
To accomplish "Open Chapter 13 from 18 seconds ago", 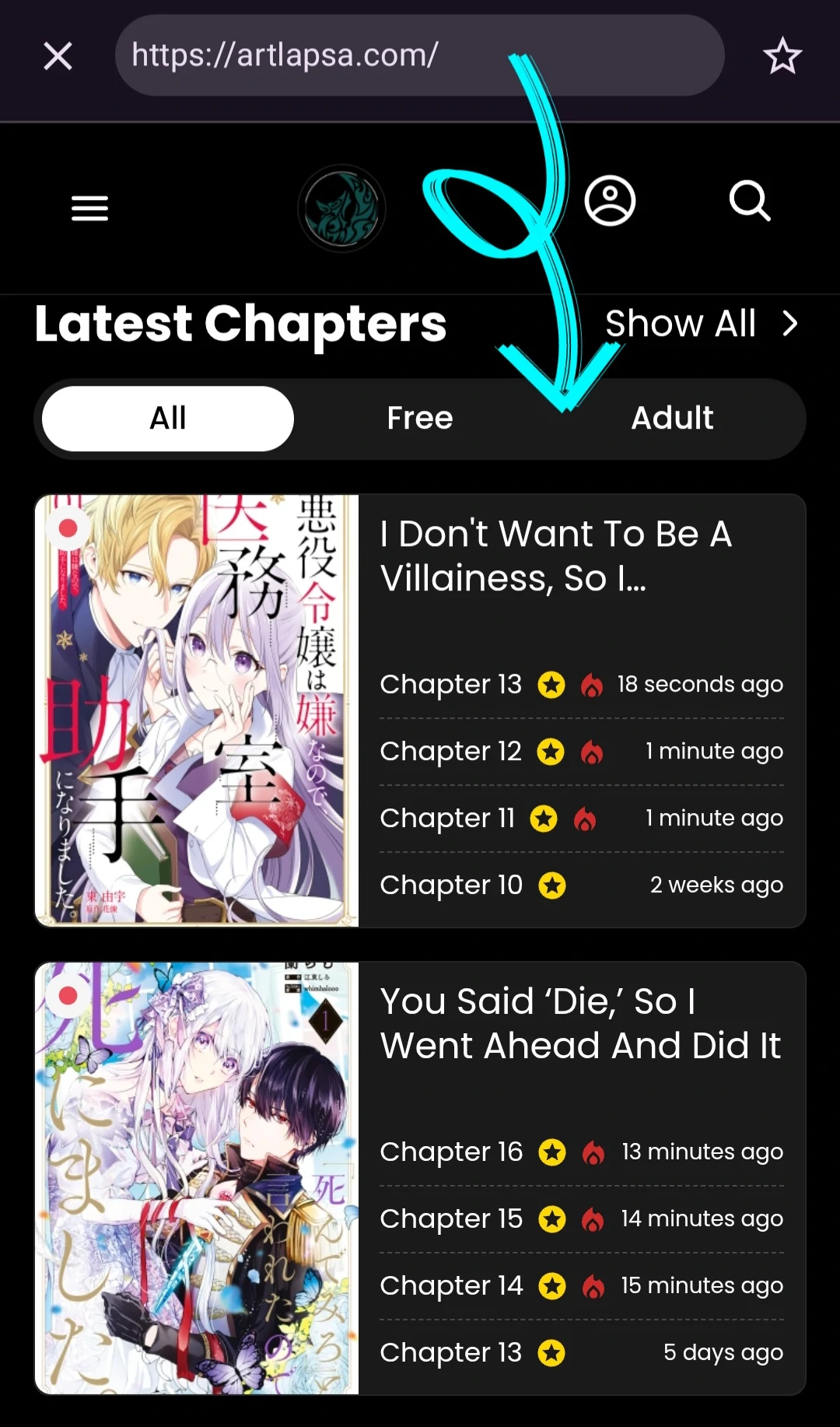I will click(451, 685).
